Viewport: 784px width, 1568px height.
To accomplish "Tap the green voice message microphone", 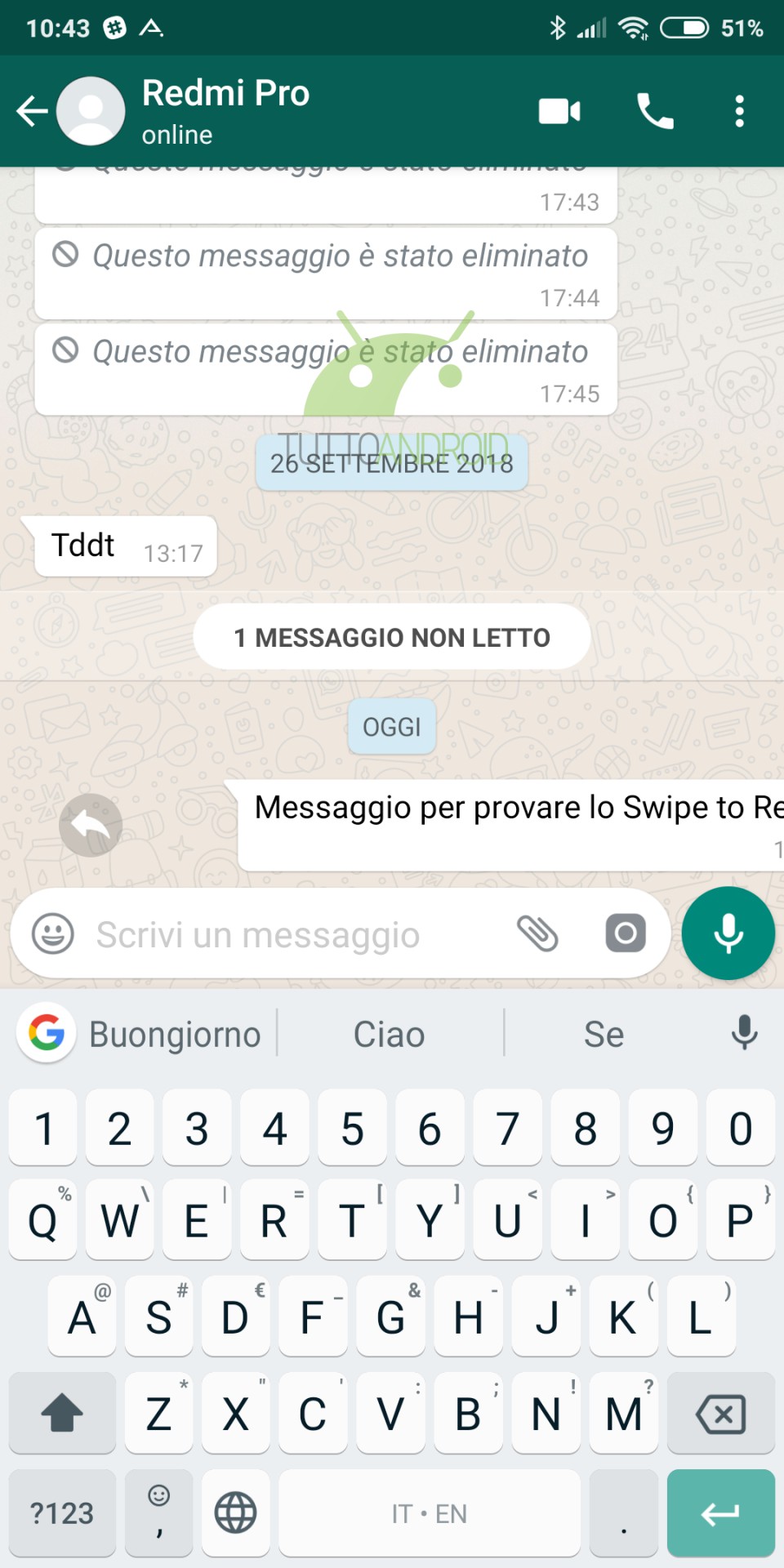I will (x=728, y=933).
